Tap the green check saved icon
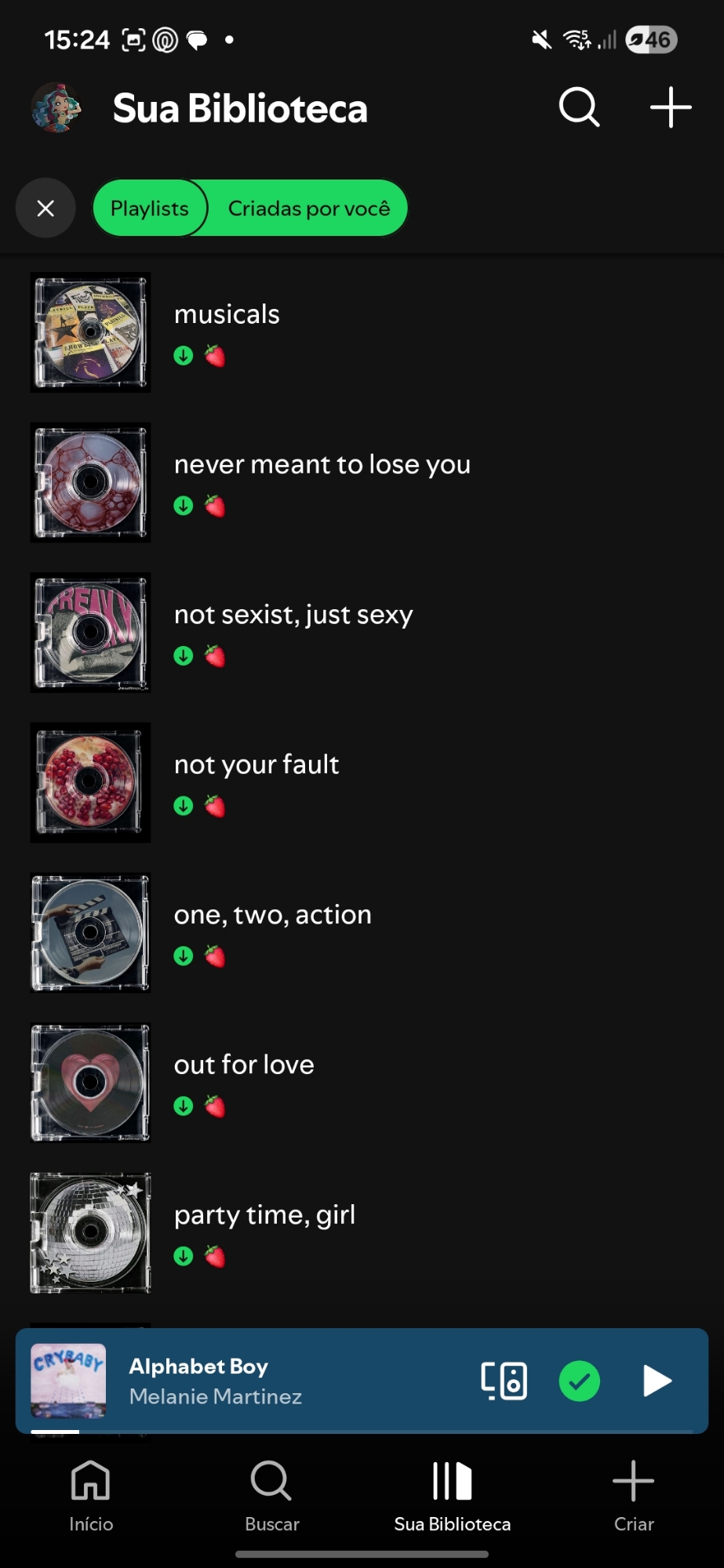This screenshot has width=724, height=1568. (579, 1381)
